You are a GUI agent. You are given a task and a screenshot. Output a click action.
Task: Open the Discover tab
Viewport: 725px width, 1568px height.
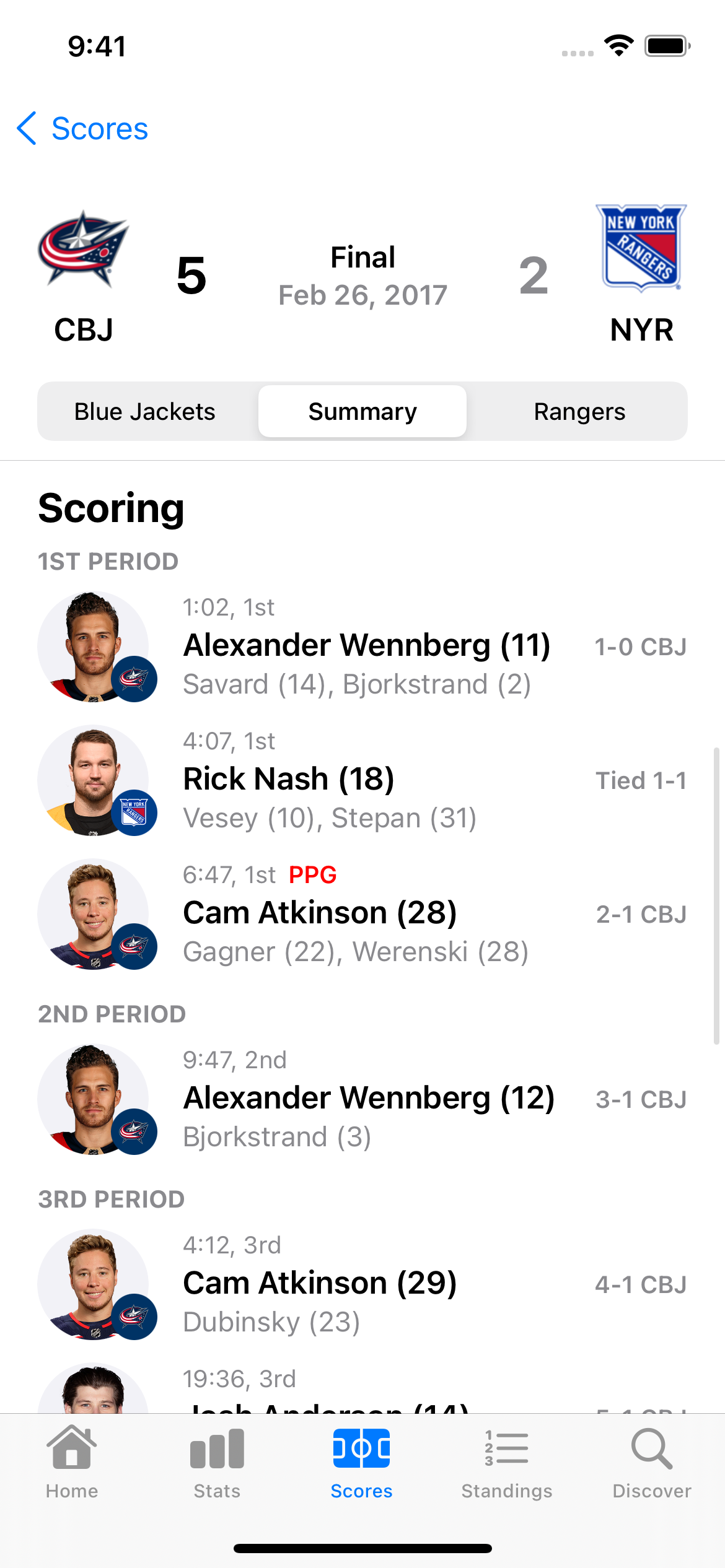[652, 1463]
